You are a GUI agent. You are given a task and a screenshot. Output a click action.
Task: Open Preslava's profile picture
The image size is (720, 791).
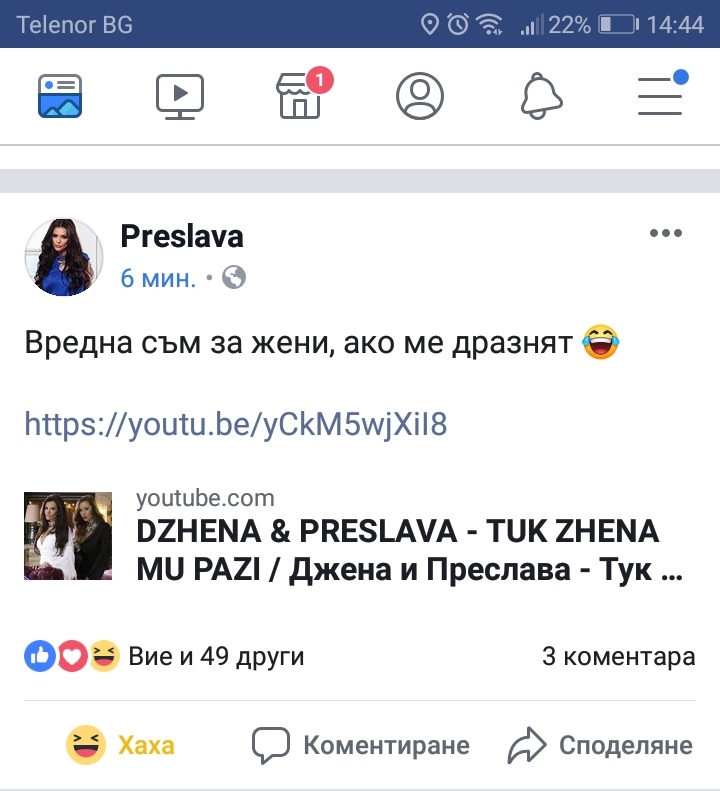click(x=64, y=256)
